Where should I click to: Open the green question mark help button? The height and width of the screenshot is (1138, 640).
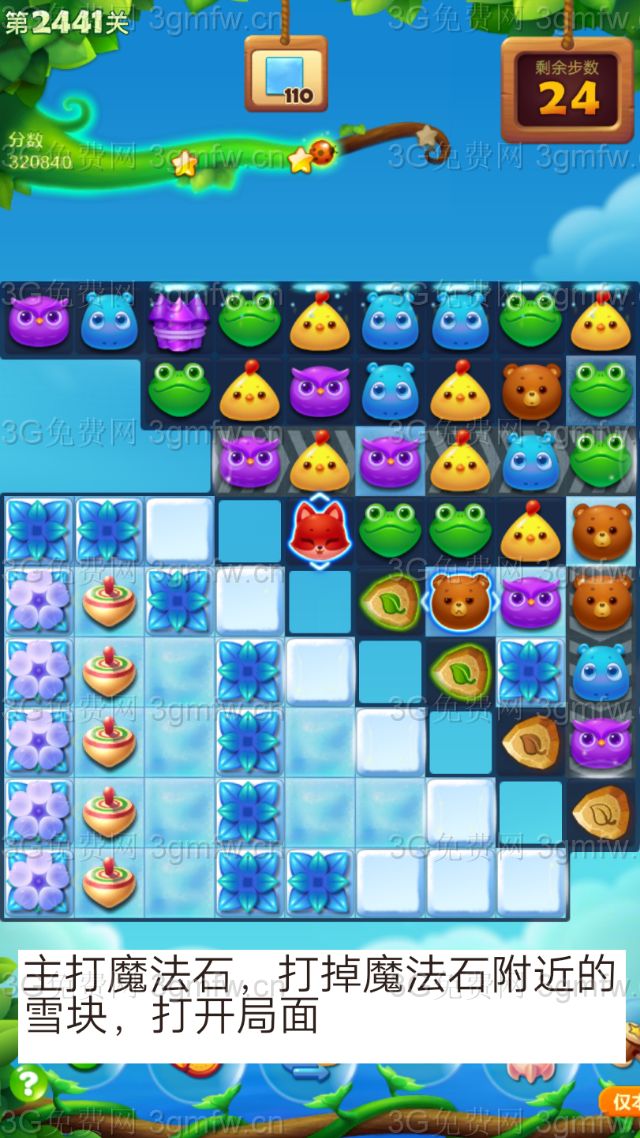[27, 1083]
